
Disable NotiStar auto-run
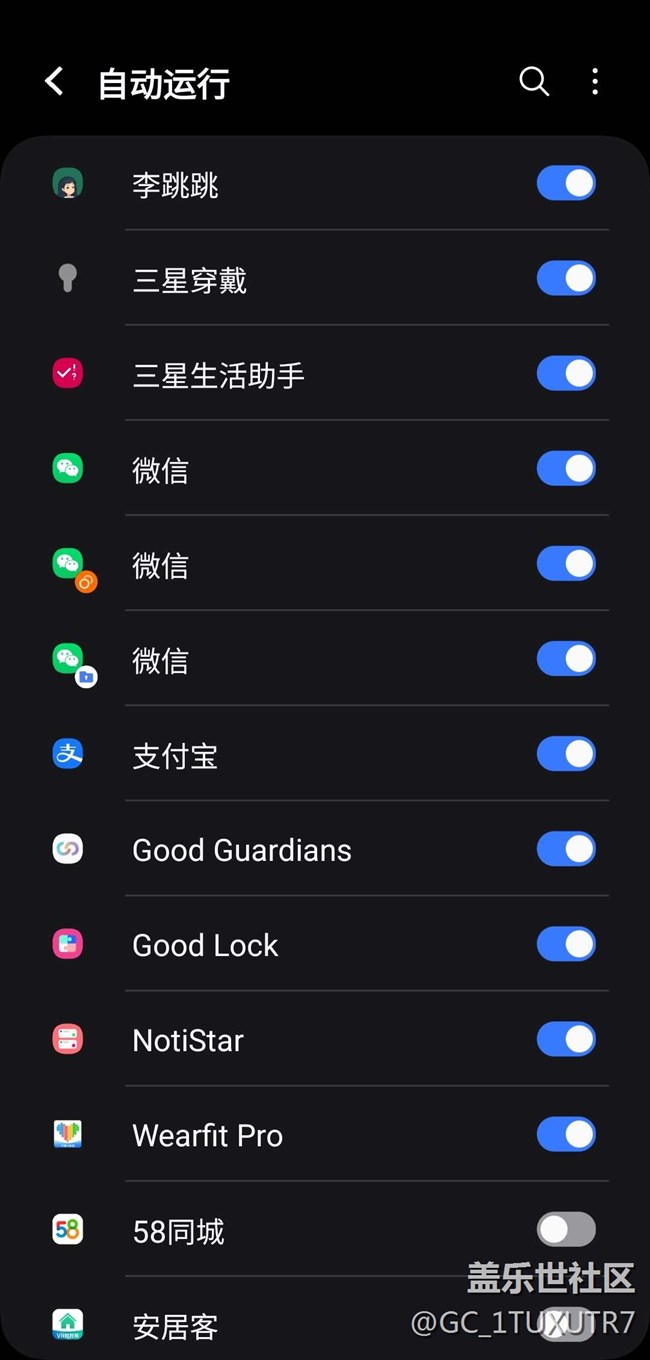566,1039
